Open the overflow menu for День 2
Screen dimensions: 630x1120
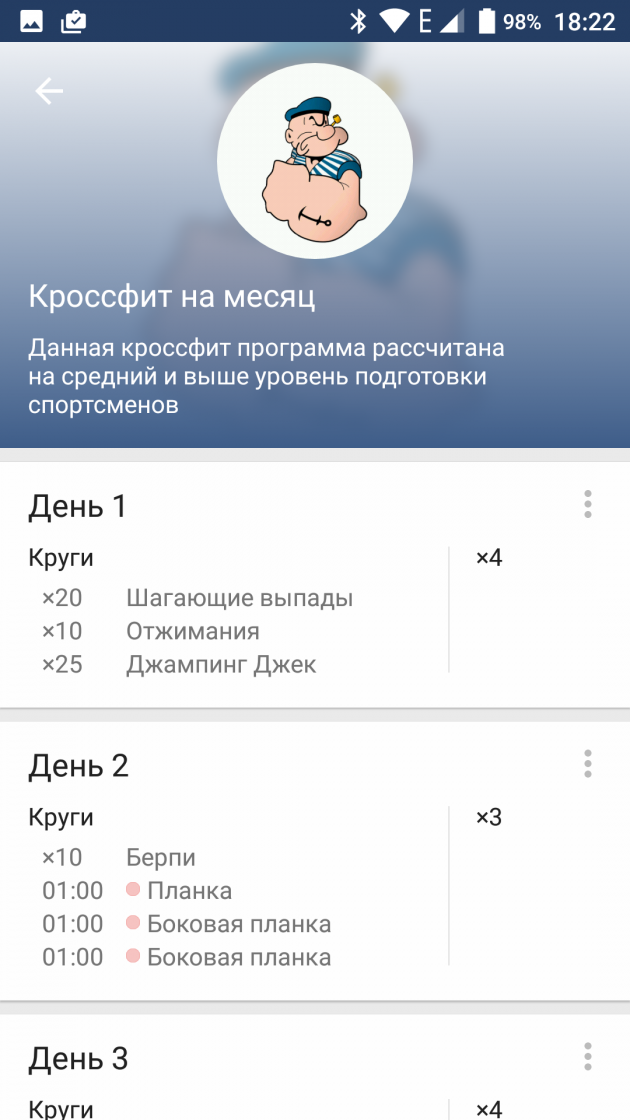pos(587,764)
